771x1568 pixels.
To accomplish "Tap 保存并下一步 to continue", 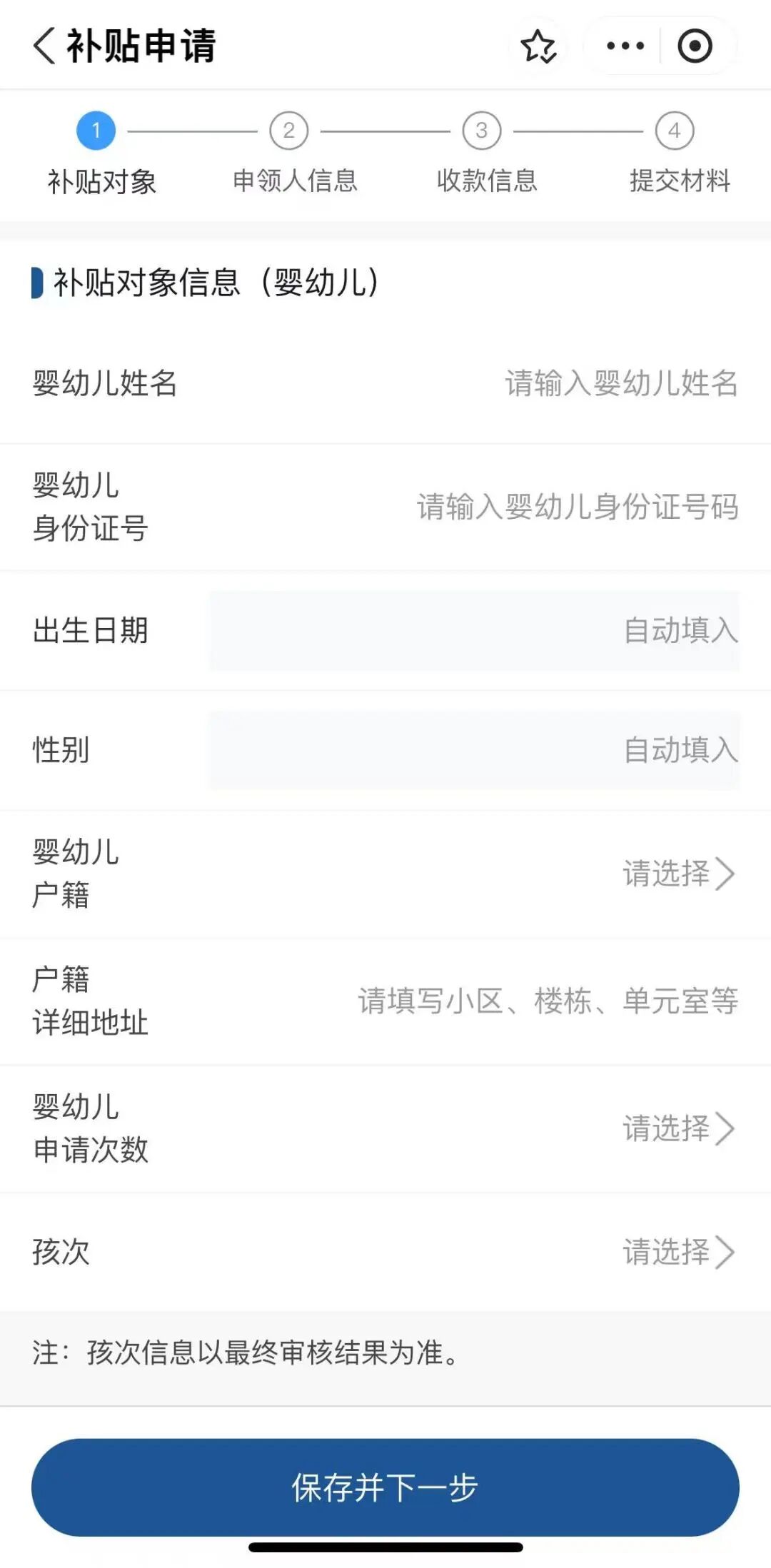I will (385, 1487).
